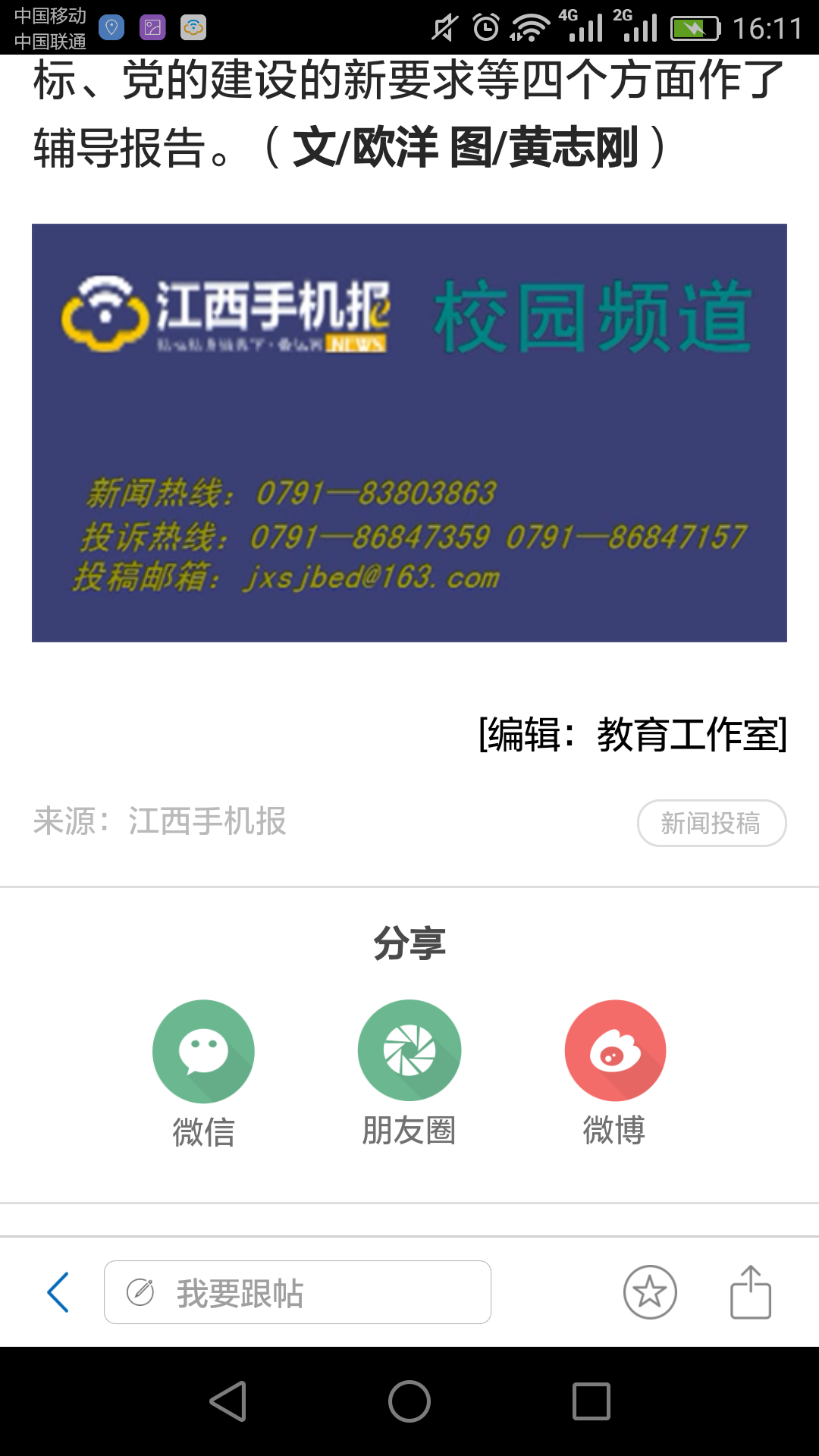Image resolution: width=819 pixels, height=1456 pixels.
Task: Tap the 新闻投稿 button
Action: (711, 823)
